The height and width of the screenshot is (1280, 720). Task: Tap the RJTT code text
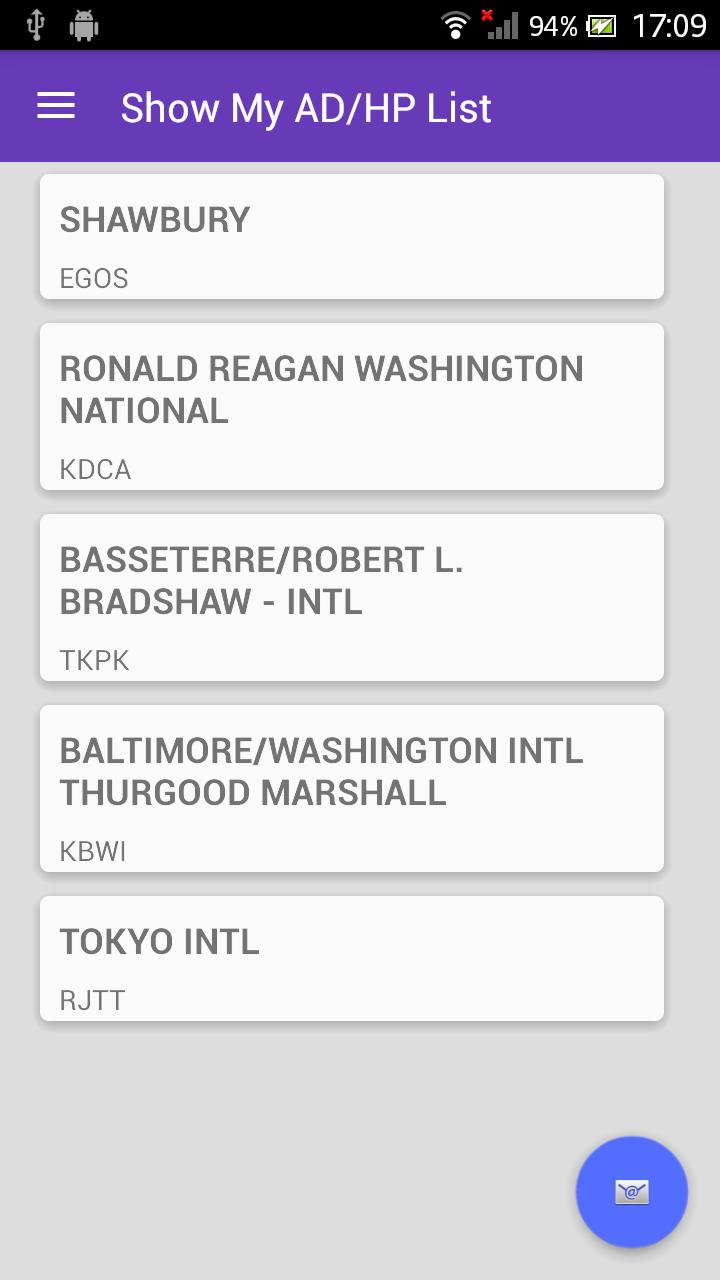tap(92, 999)
